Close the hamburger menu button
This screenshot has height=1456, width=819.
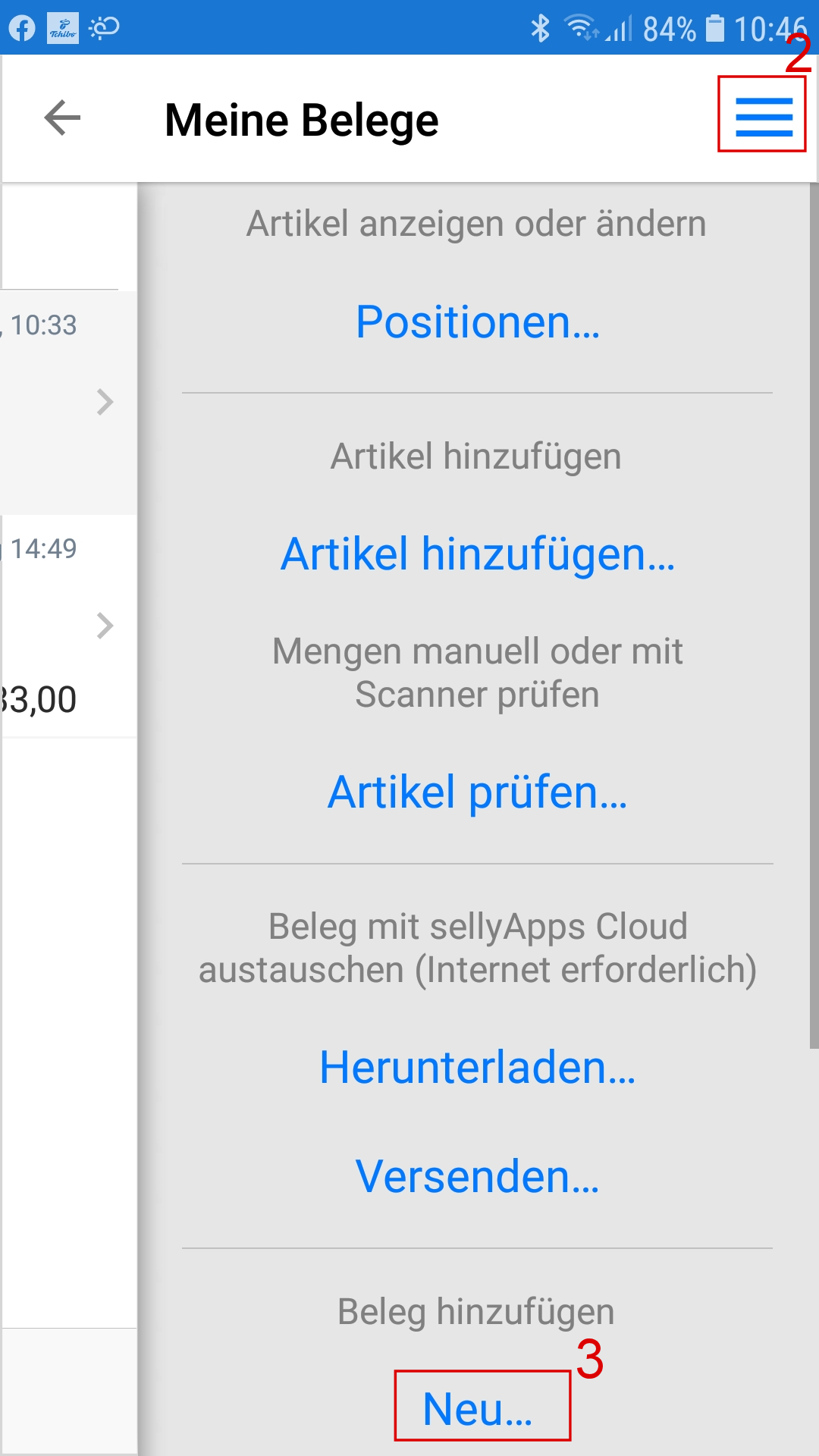763,117
